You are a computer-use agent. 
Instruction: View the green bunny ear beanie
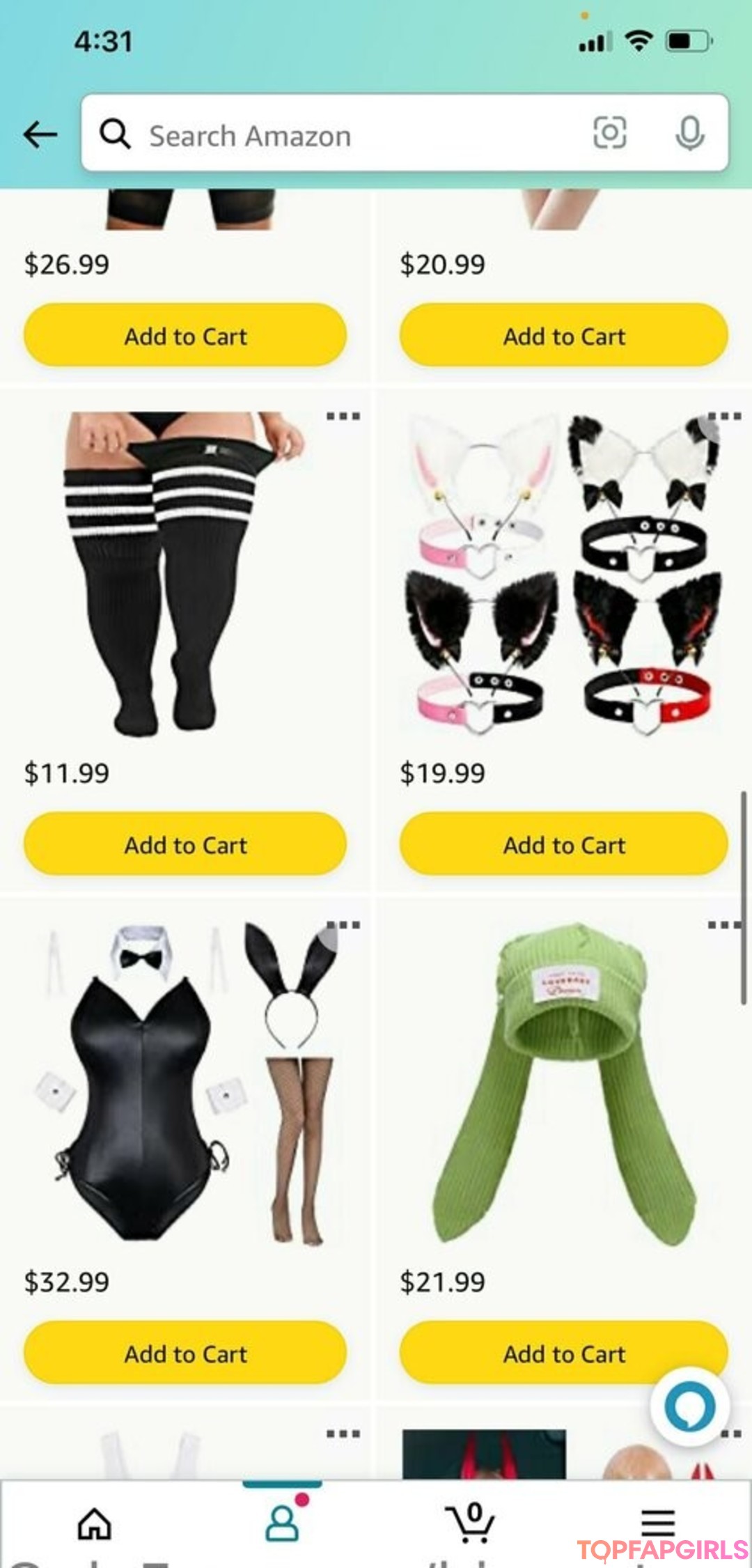click(x=564, y=1083)
